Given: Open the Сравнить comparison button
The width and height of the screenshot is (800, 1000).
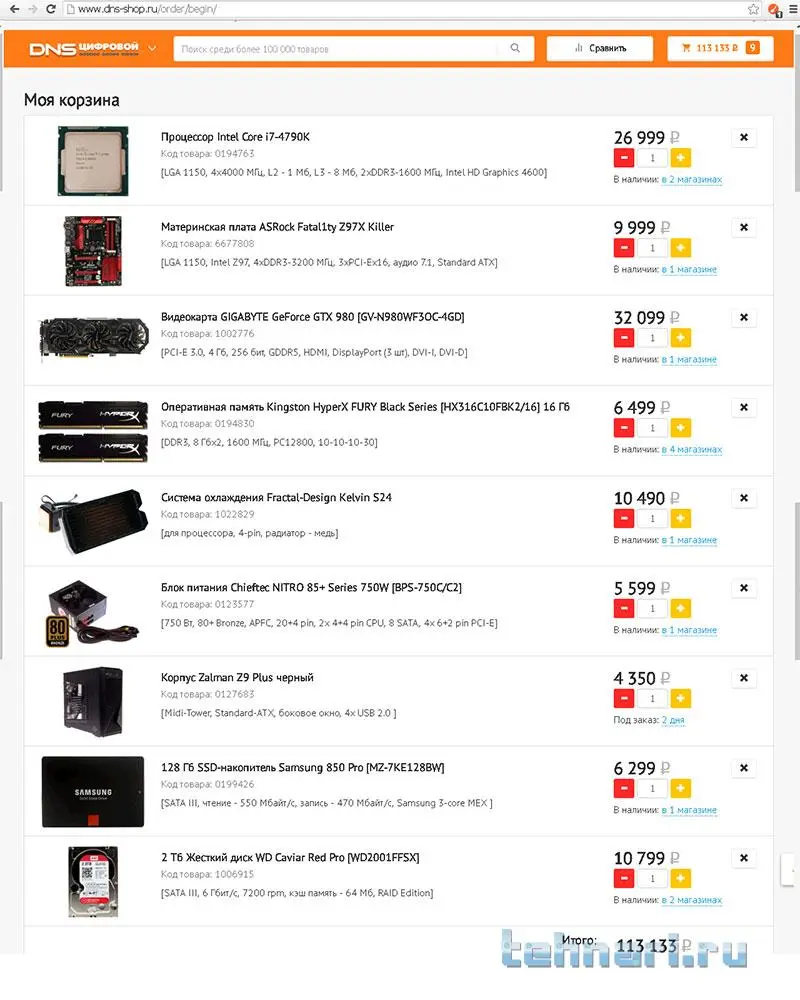Looking at the screenshot, I should 600,48.
